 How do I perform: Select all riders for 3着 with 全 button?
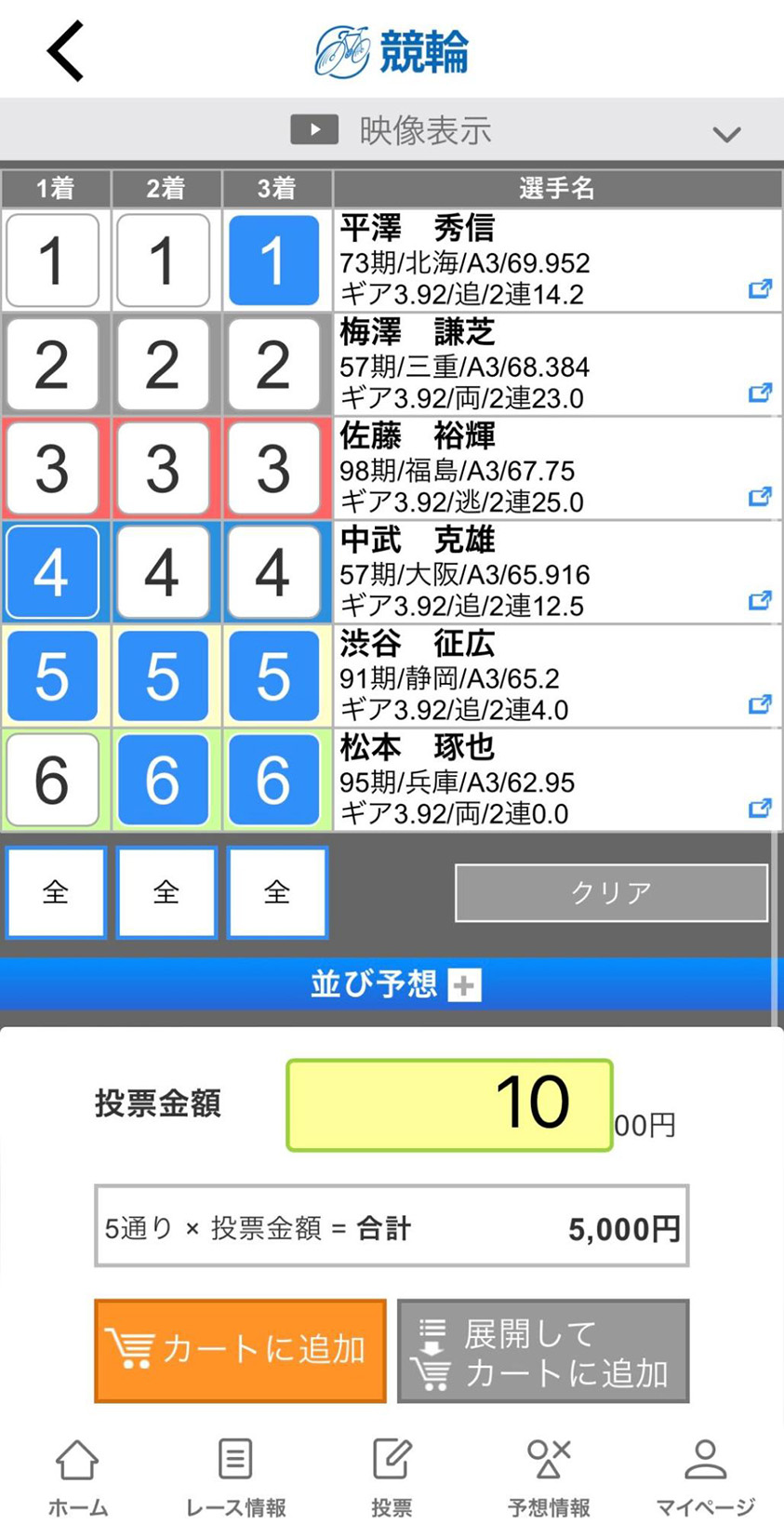277,892
